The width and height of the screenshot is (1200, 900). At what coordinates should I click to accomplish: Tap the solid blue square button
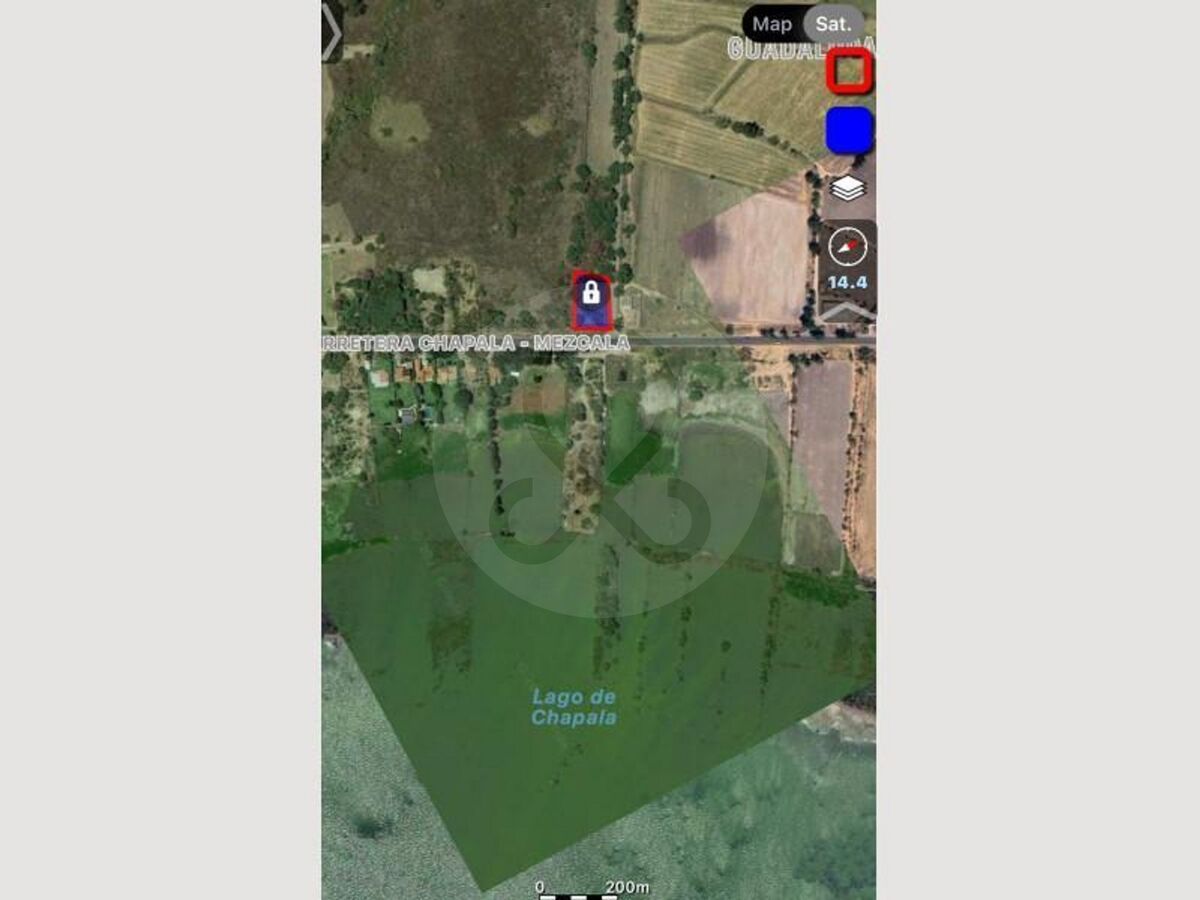(849, 131)
